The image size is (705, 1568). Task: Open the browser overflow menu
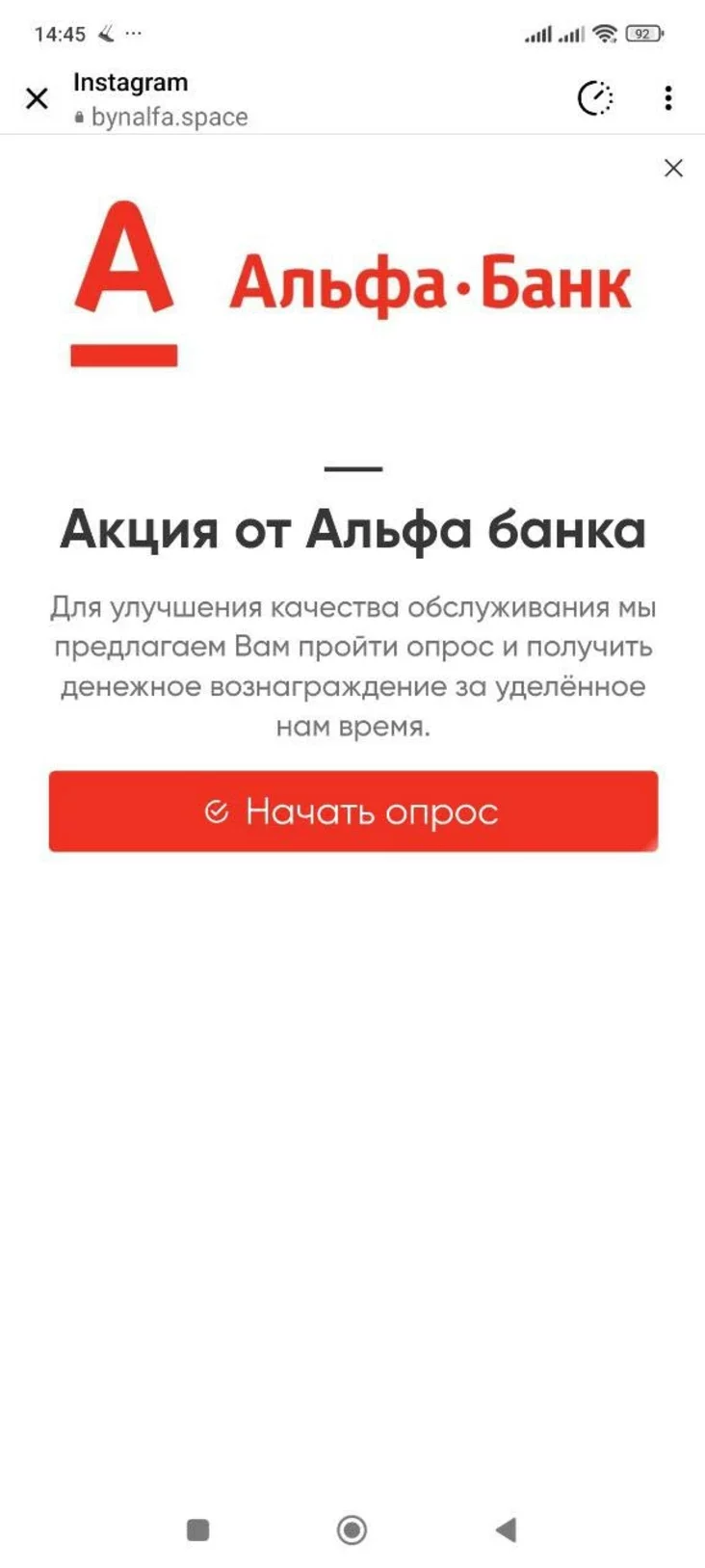click(x=667, y=98)
